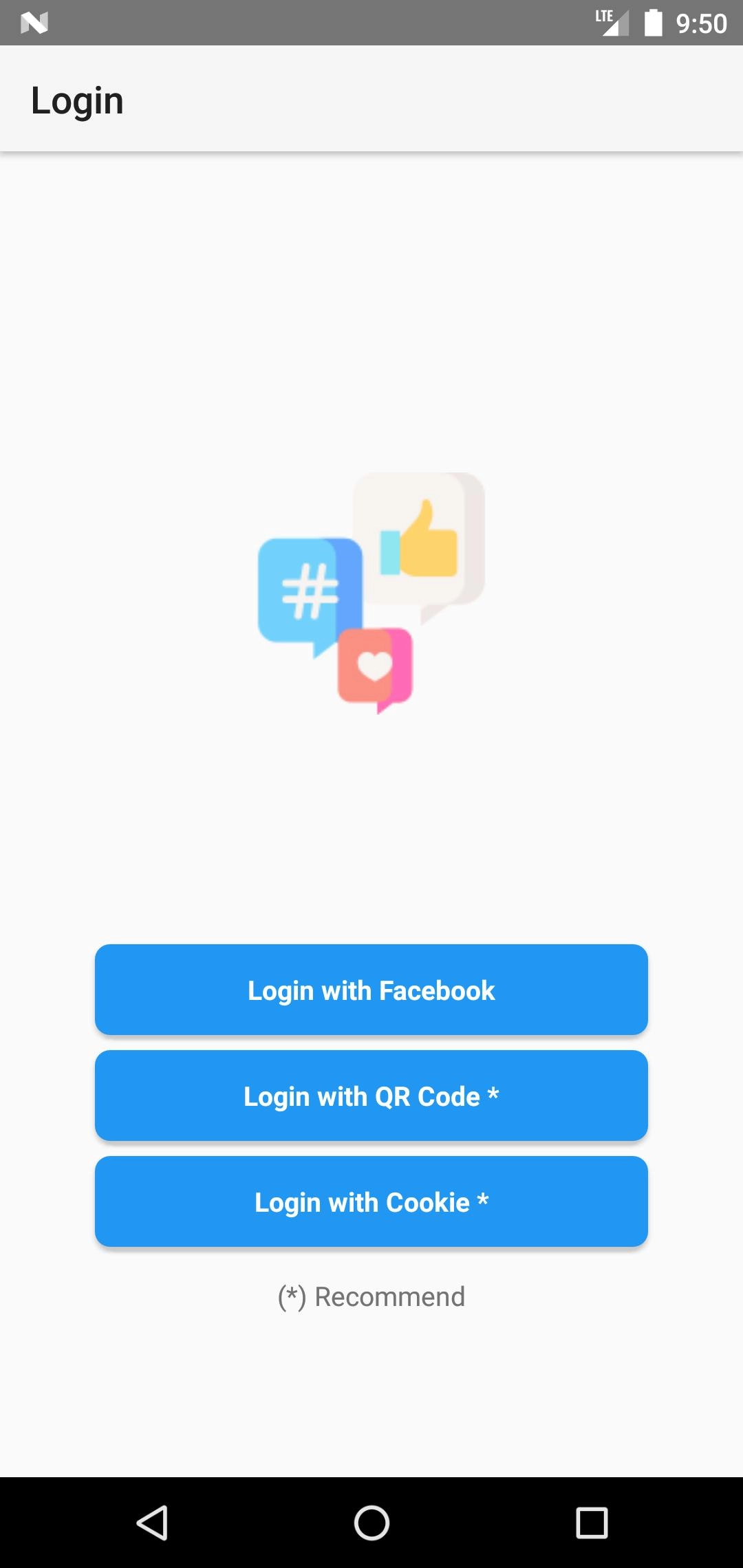The image size is (743, 1568).
Task: Go back using the system back button
Action: coord(152,1523)
